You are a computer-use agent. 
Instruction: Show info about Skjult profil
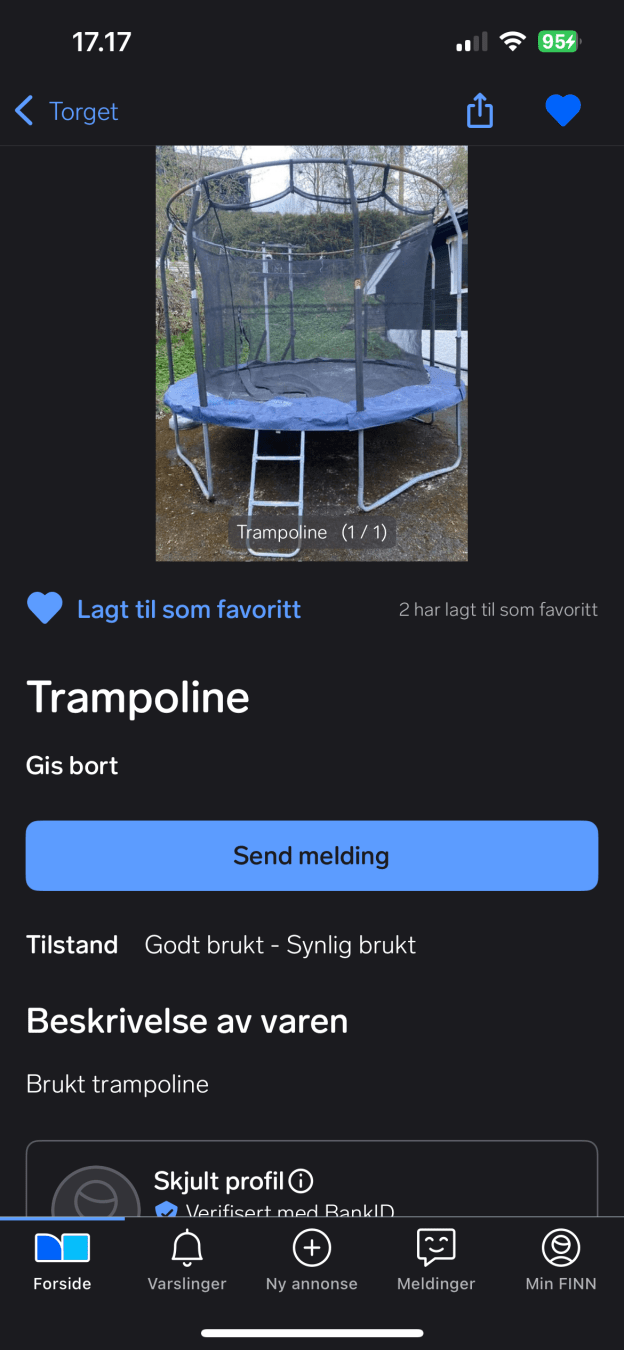point(301,1181)
